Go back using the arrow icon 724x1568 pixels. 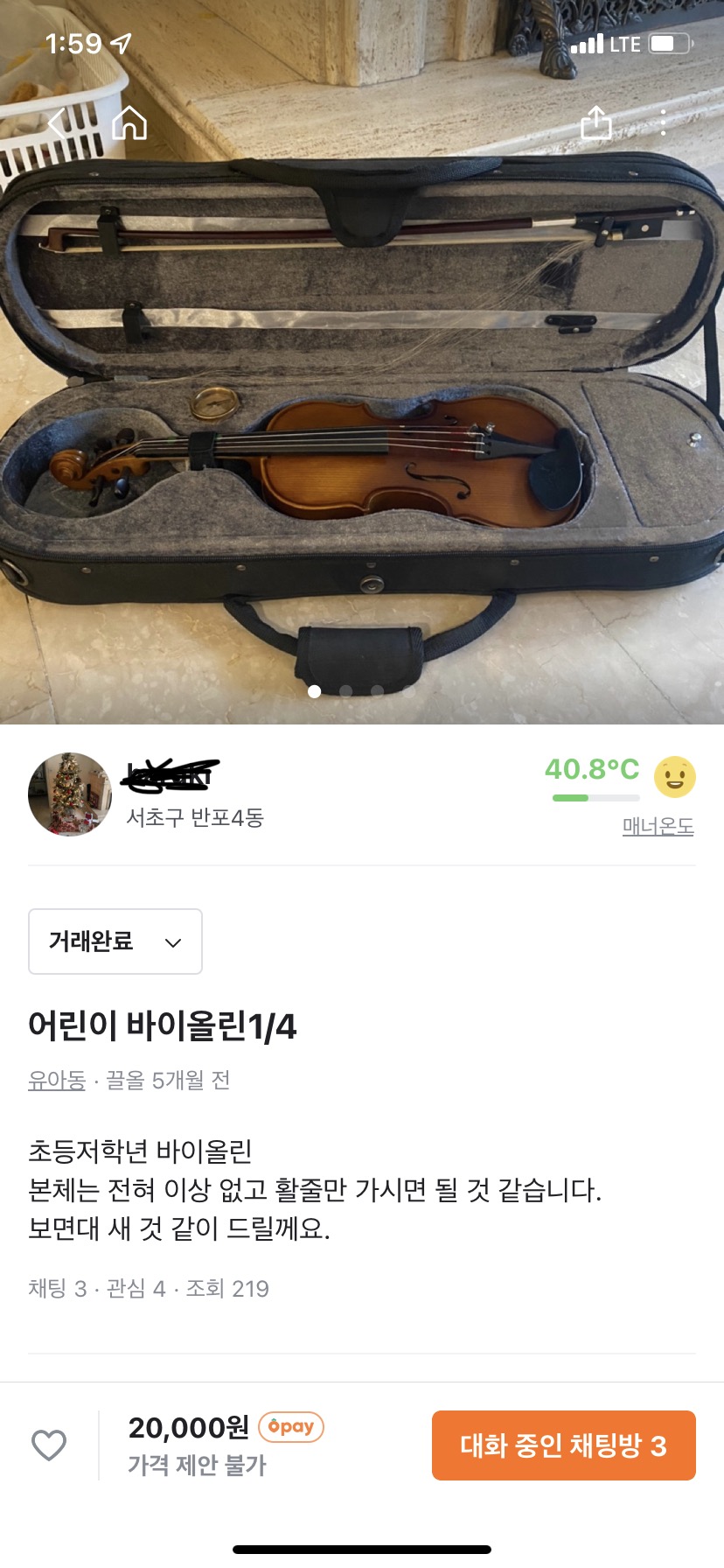(x=58, y=122)
